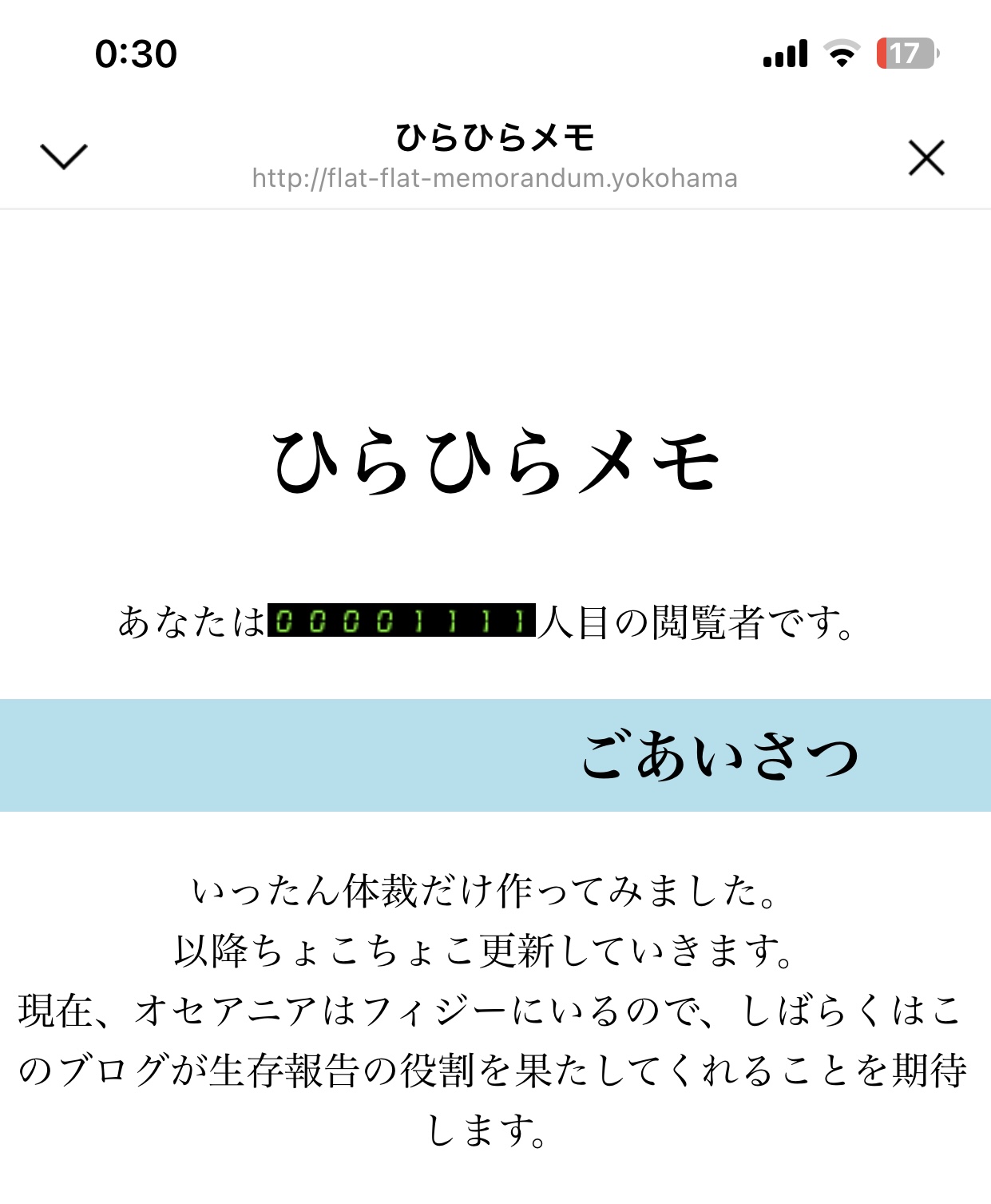
Task: Toggle the signal strength indicator
Action: tap(786, 54)
